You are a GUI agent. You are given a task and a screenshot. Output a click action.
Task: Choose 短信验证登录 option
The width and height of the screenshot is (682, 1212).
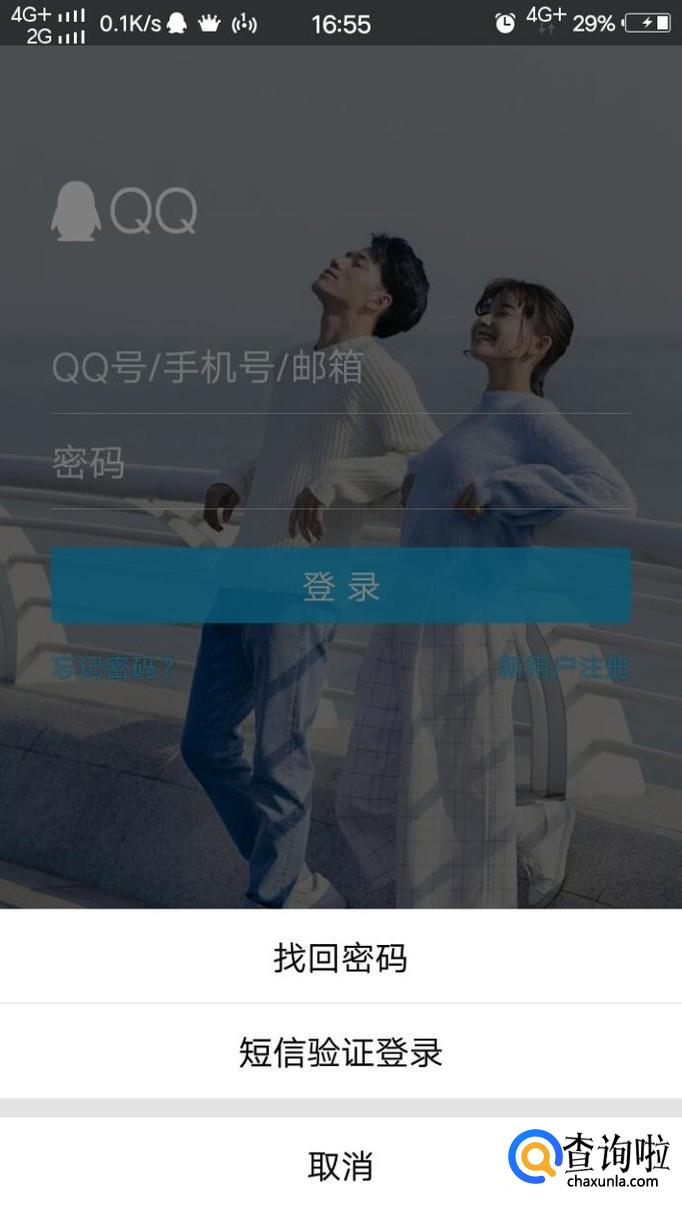pyautogui.click(x=340, y=1053)
